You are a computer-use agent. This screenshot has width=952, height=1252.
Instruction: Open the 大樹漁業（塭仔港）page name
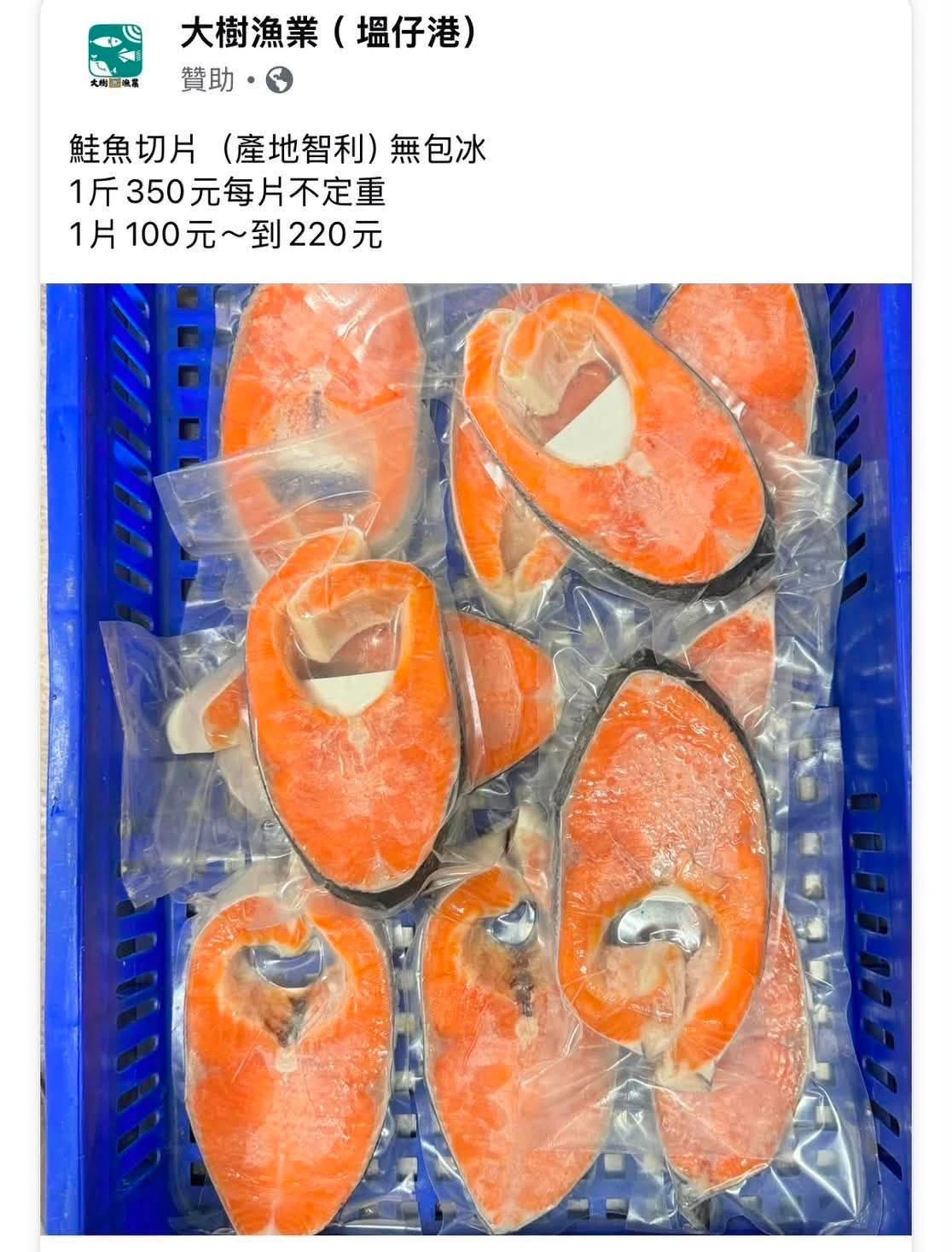pos(328,34)
